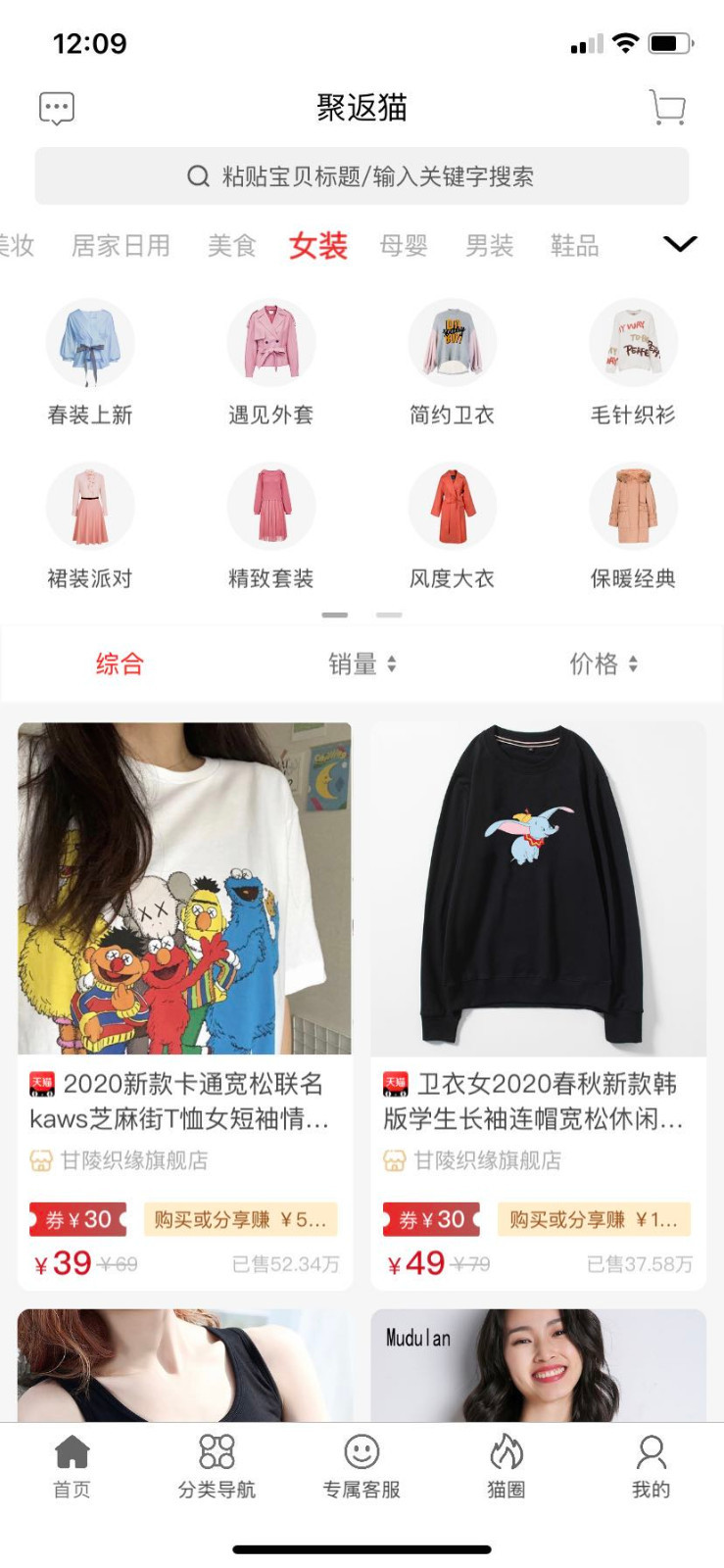Open the 毛针织衫 subcategory
The image size is (724, 1568).
[633, 363]
